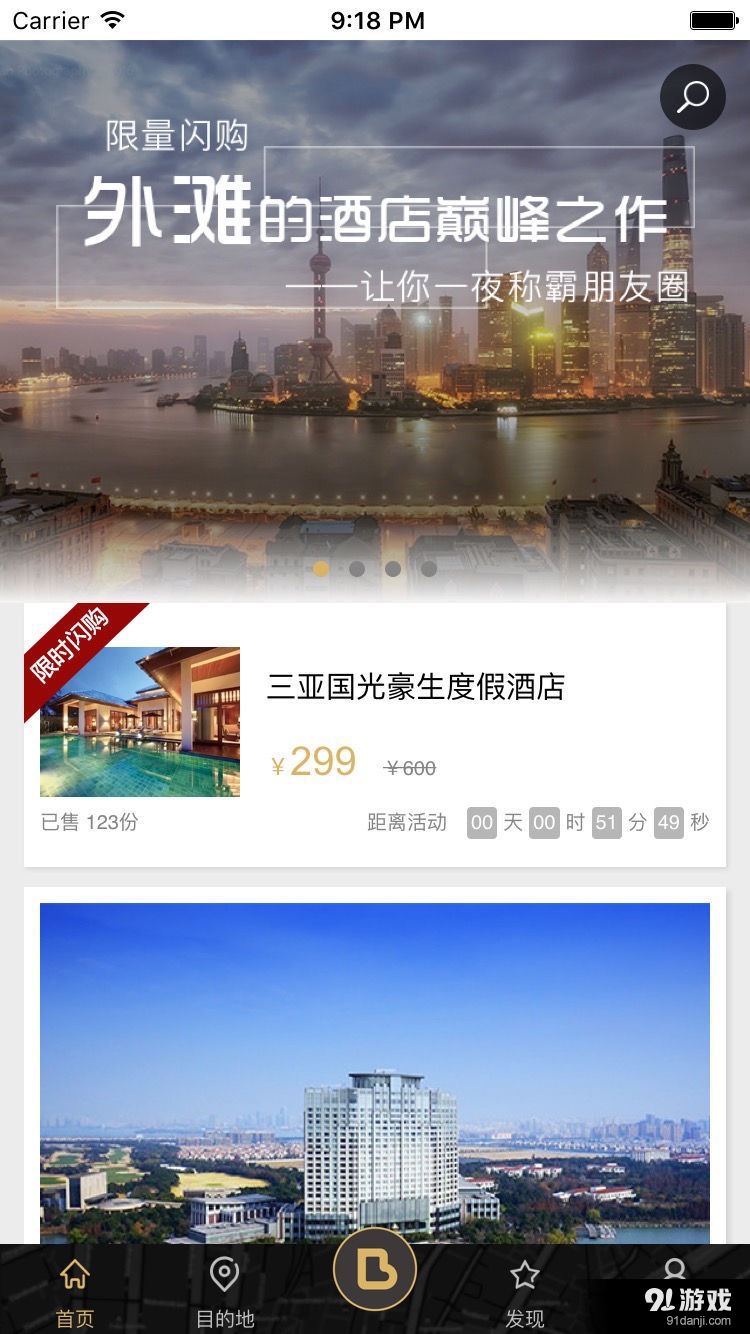
Task: Select the second carousel indicator dot
Action: 357,568
